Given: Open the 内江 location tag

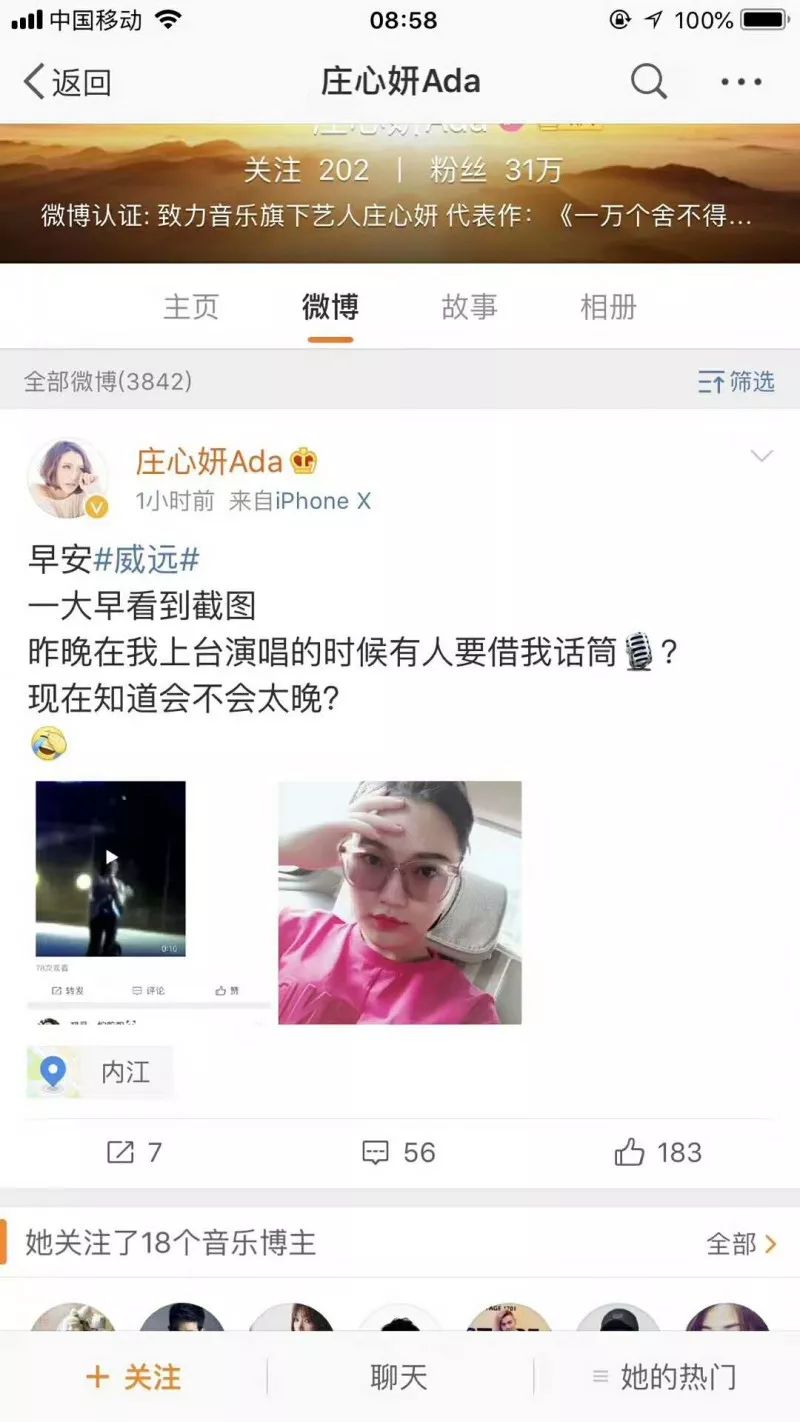Looking at the screenshot, I should click(100, 1072).
